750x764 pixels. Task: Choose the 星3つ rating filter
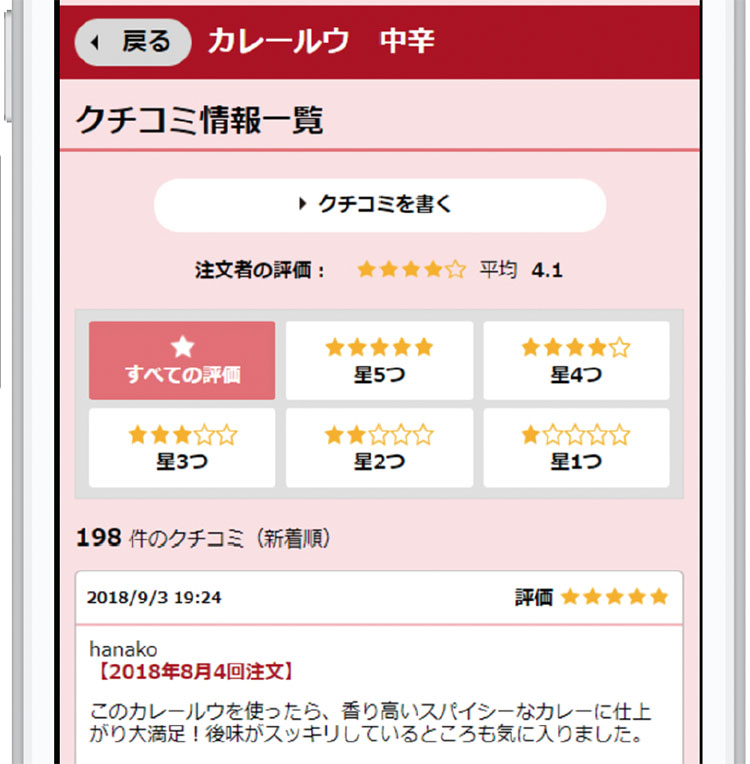(x=182, y=447)
